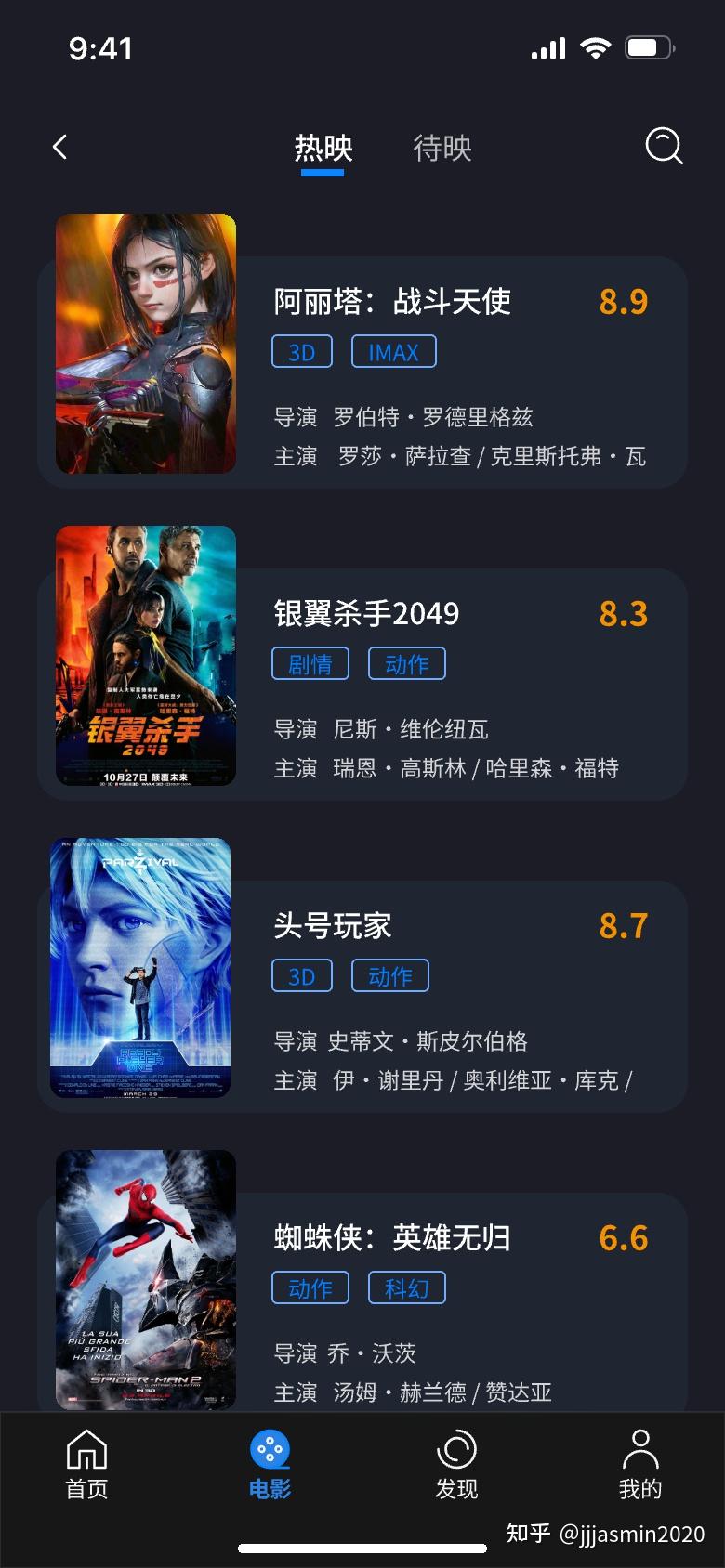The image size is (725, 1568).
Task: Toggle the IMAX tag on 阿丽塔：战斗天使
Action: [x=393, y=351]
